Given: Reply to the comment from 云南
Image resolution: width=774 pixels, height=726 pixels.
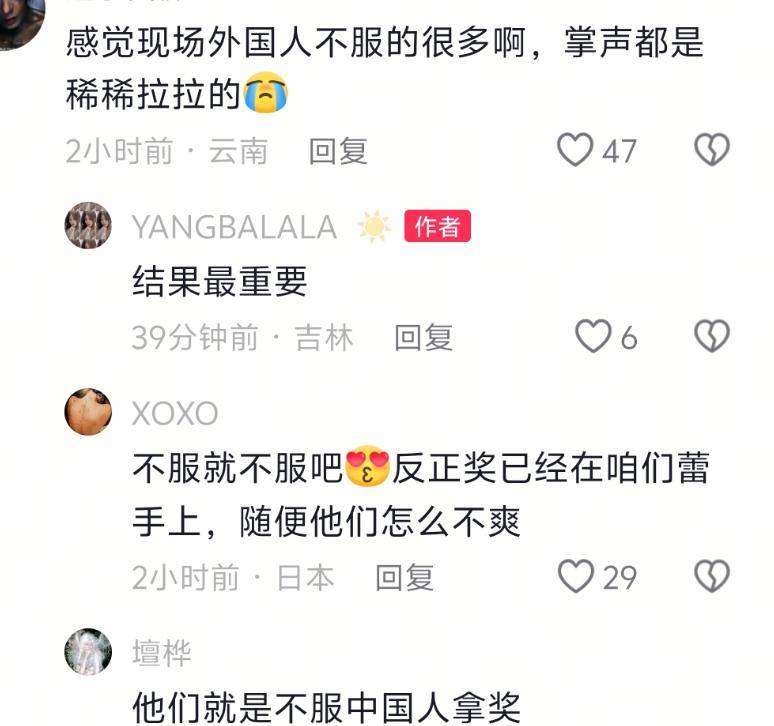Looking at the screenshot, I should point(338,151).
